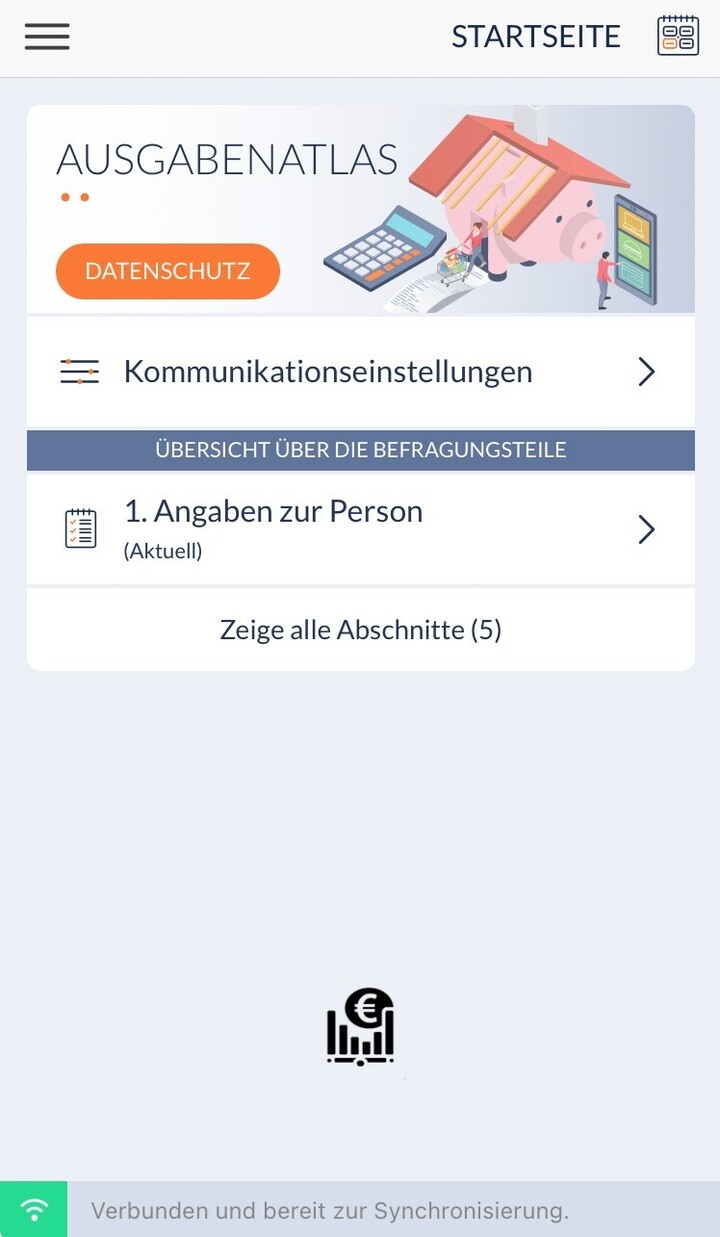Screen dimensions: 720x1237
Task: Open the hamburger drawer menu
Action: 47,36
